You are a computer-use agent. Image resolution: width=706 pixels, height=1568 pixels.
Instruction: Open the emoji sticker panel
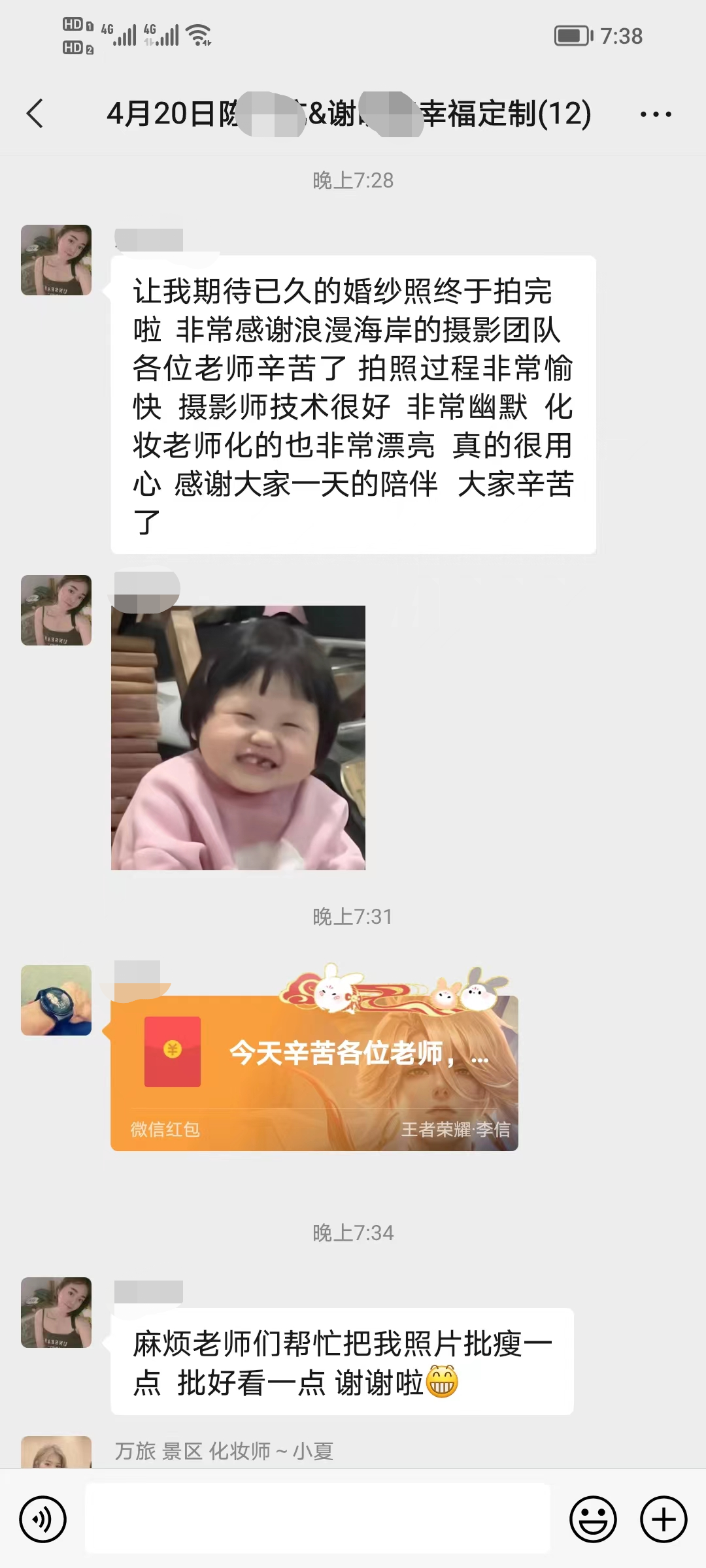(593, 1519)
